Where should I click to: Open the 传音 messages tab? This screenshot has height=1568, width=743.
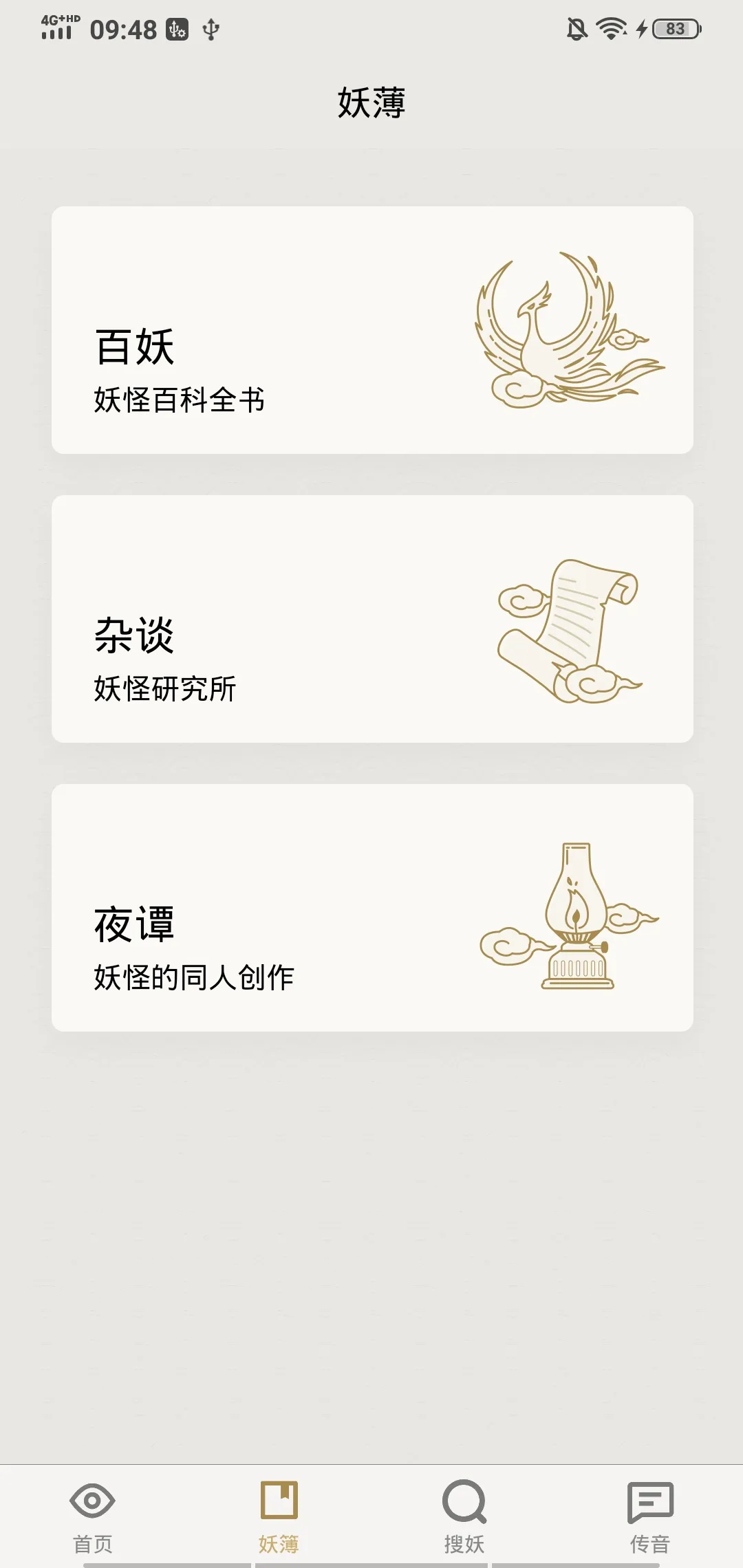[650, 1516]
